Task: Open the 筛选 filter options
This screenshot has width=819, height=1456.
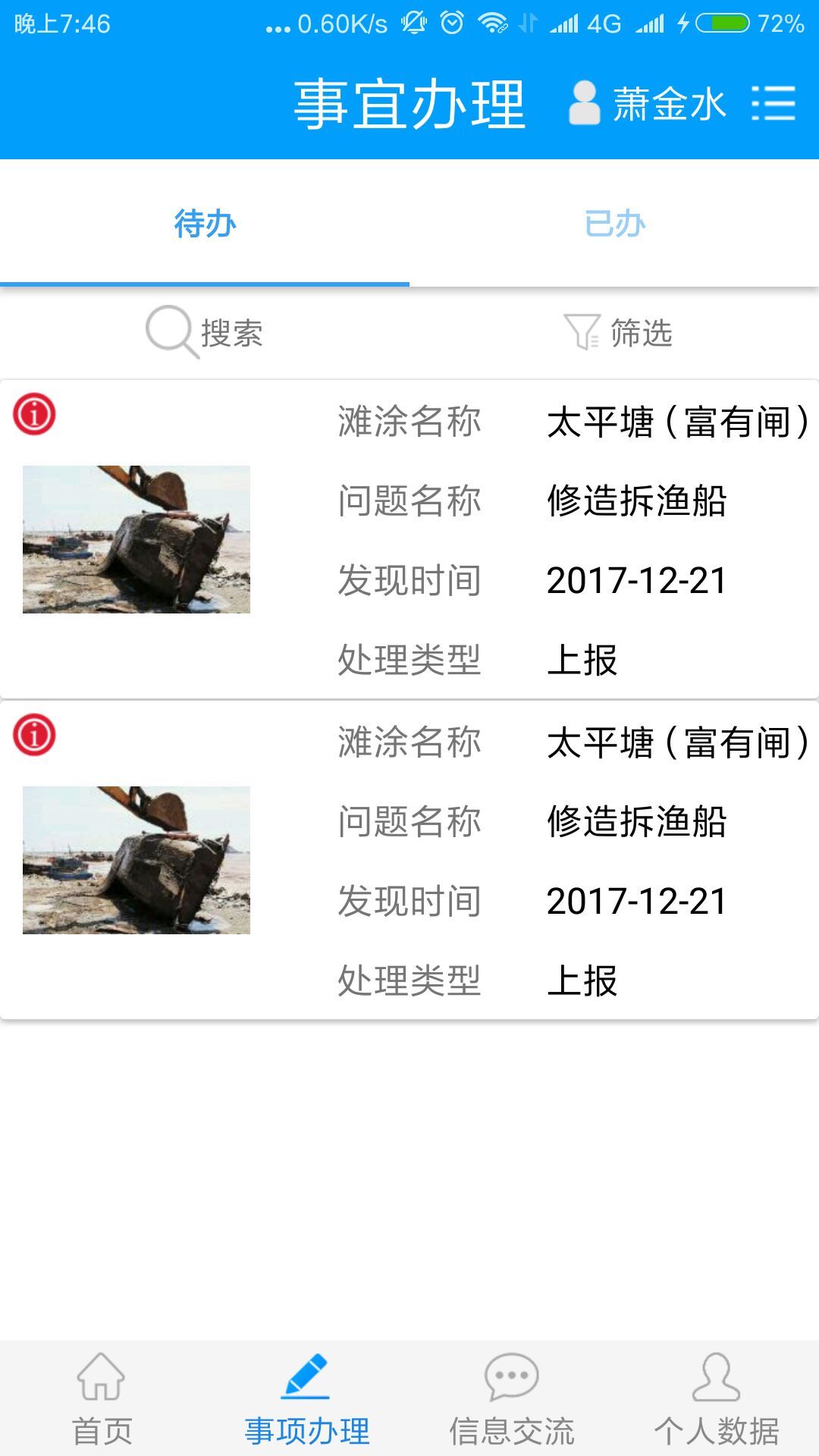Action: 618,332
